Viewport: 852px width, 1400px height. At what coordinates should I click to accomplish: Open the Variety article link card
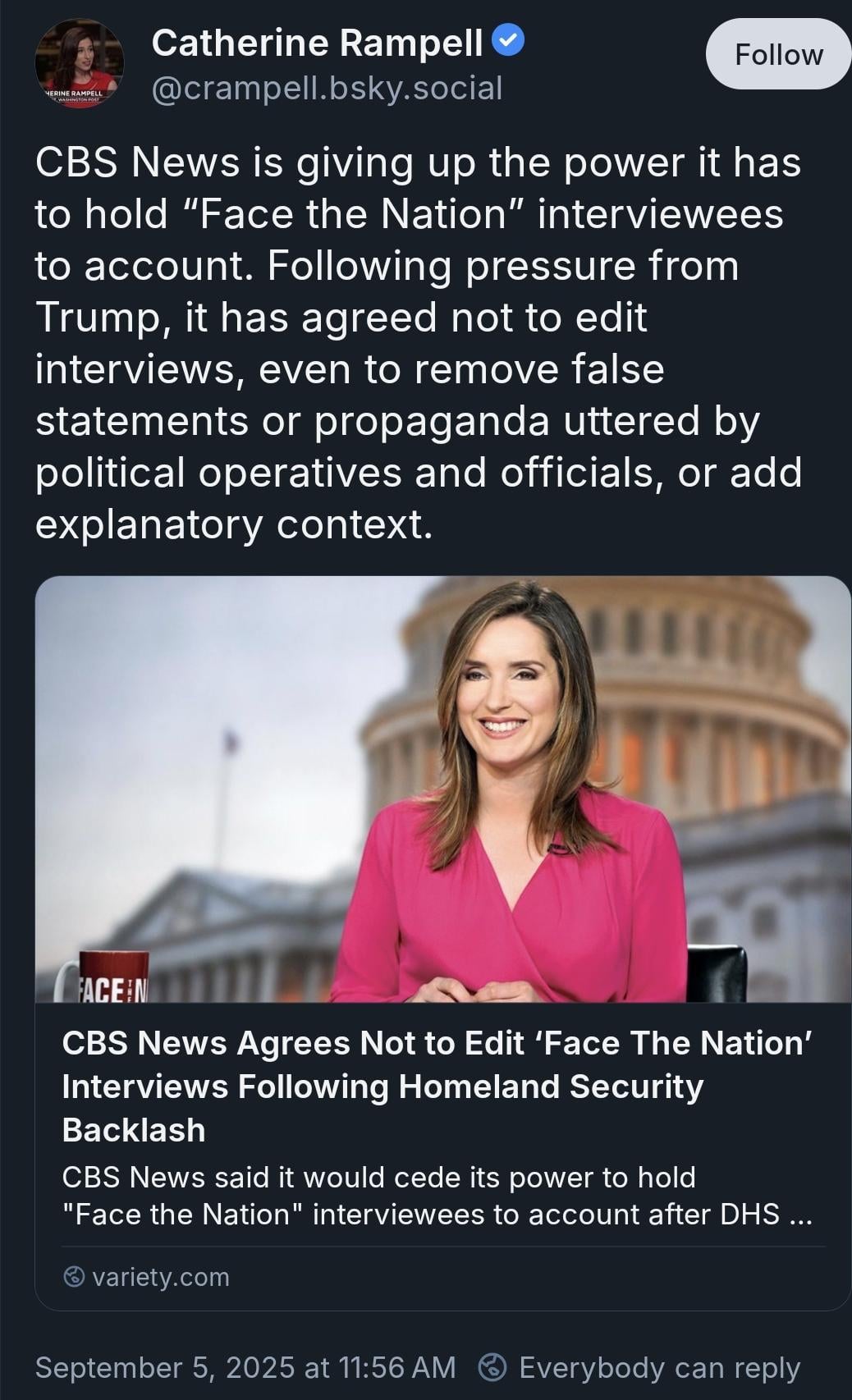(442, 1087)
